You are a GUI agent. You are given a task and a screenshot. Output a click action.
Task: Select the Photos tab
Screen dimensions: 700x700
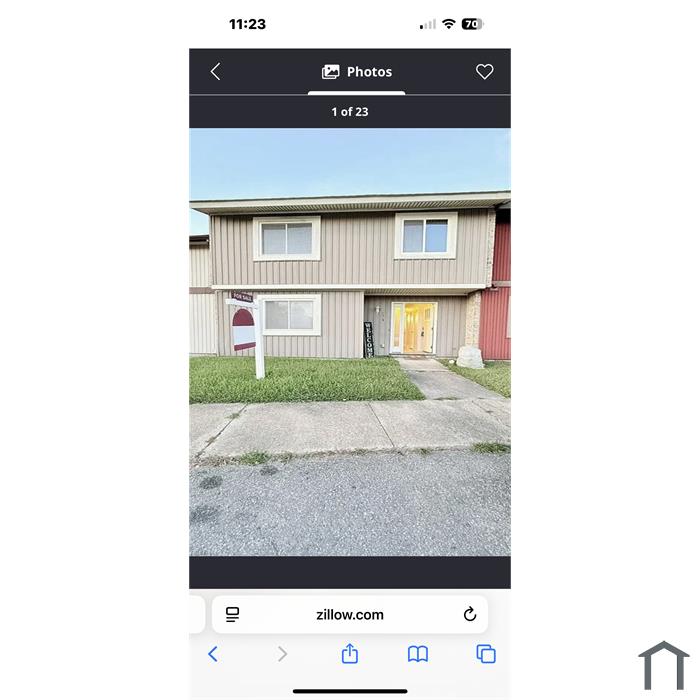coord(357,72)
